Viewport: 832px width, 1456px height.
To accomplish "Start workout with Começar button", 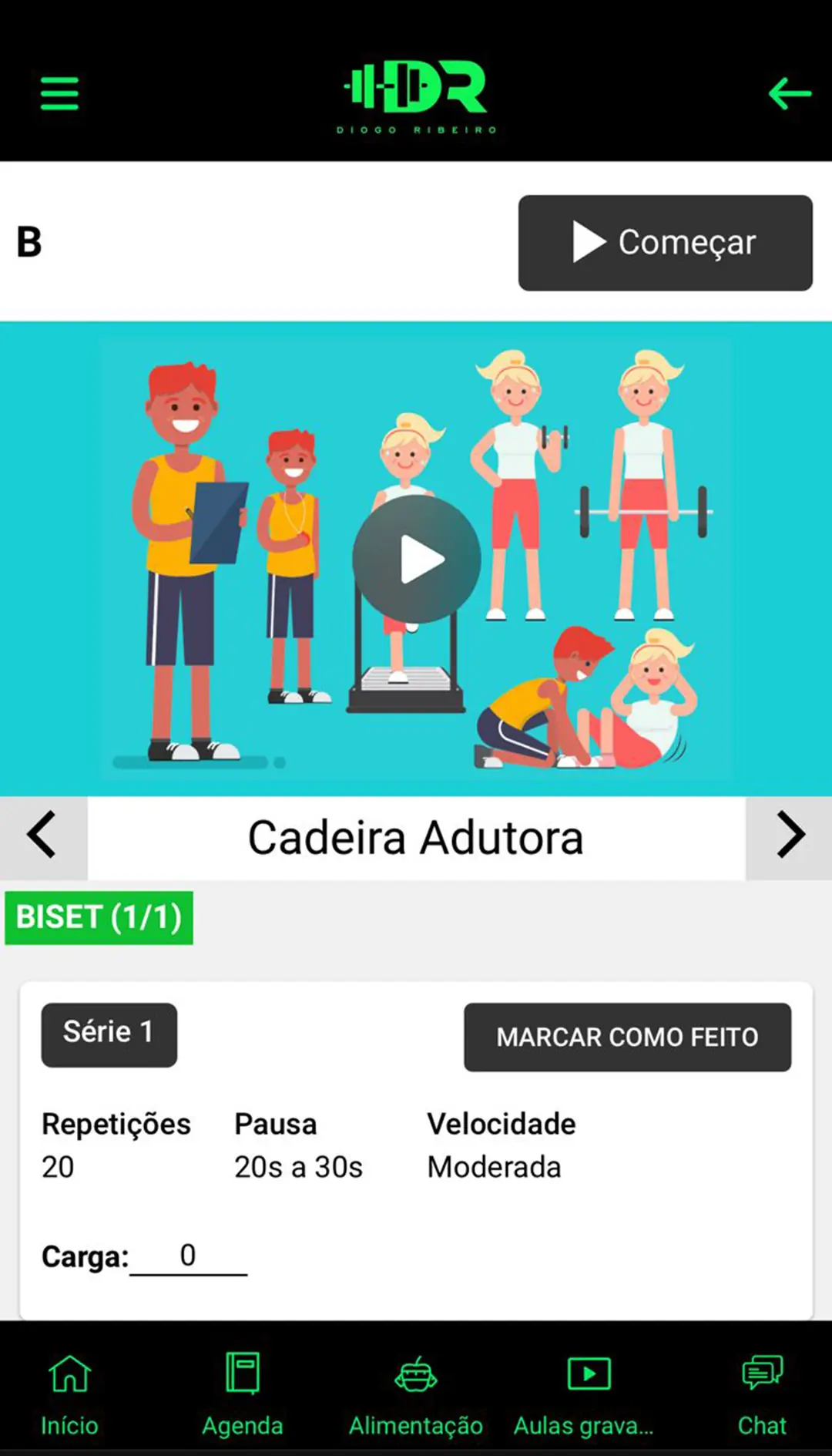I will (x=665, y=243).
